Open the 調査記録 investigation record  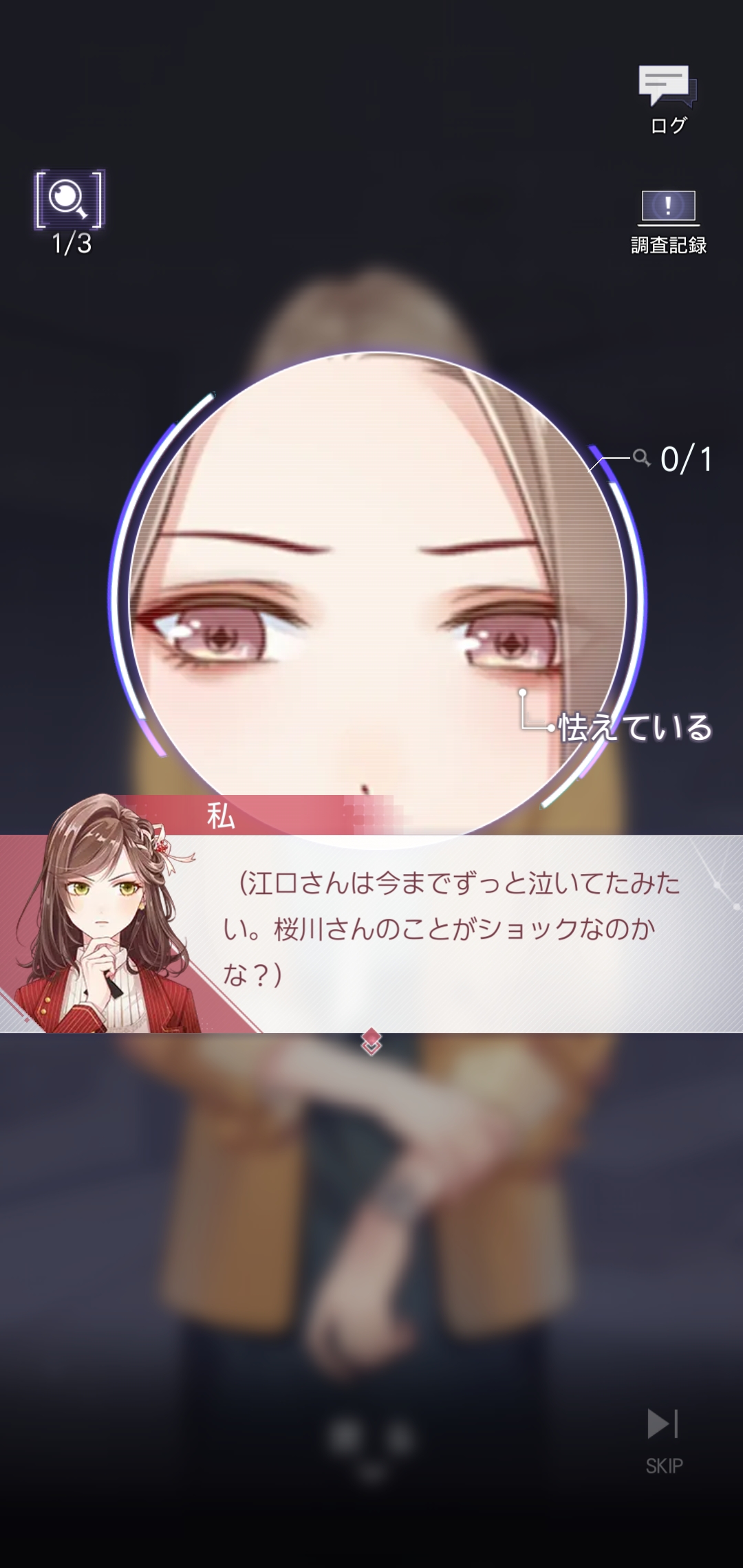coord(668,221)
